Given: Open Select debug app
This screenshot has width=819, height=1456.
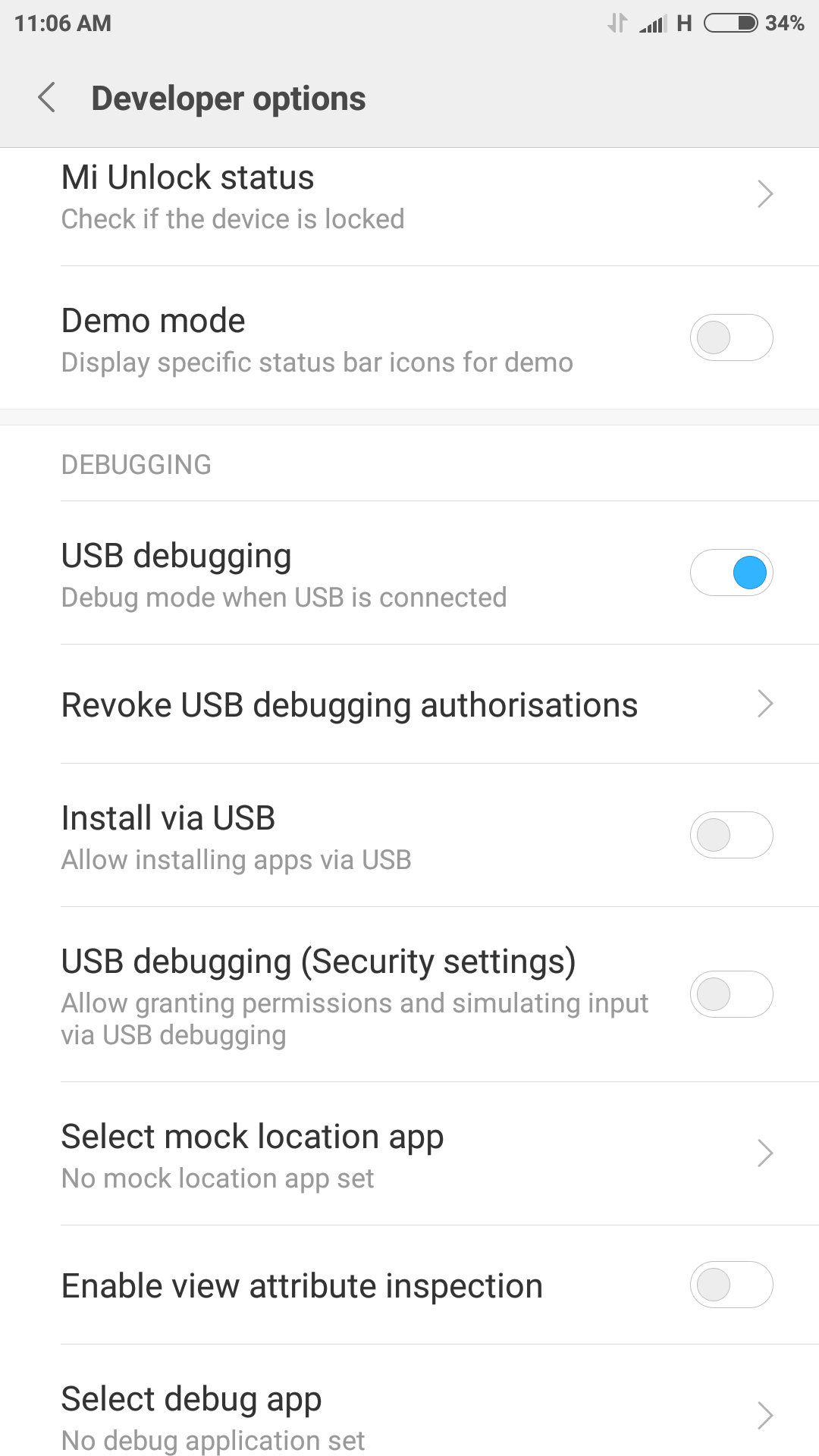Looking at the screenshot, I should coord(409,1415).
